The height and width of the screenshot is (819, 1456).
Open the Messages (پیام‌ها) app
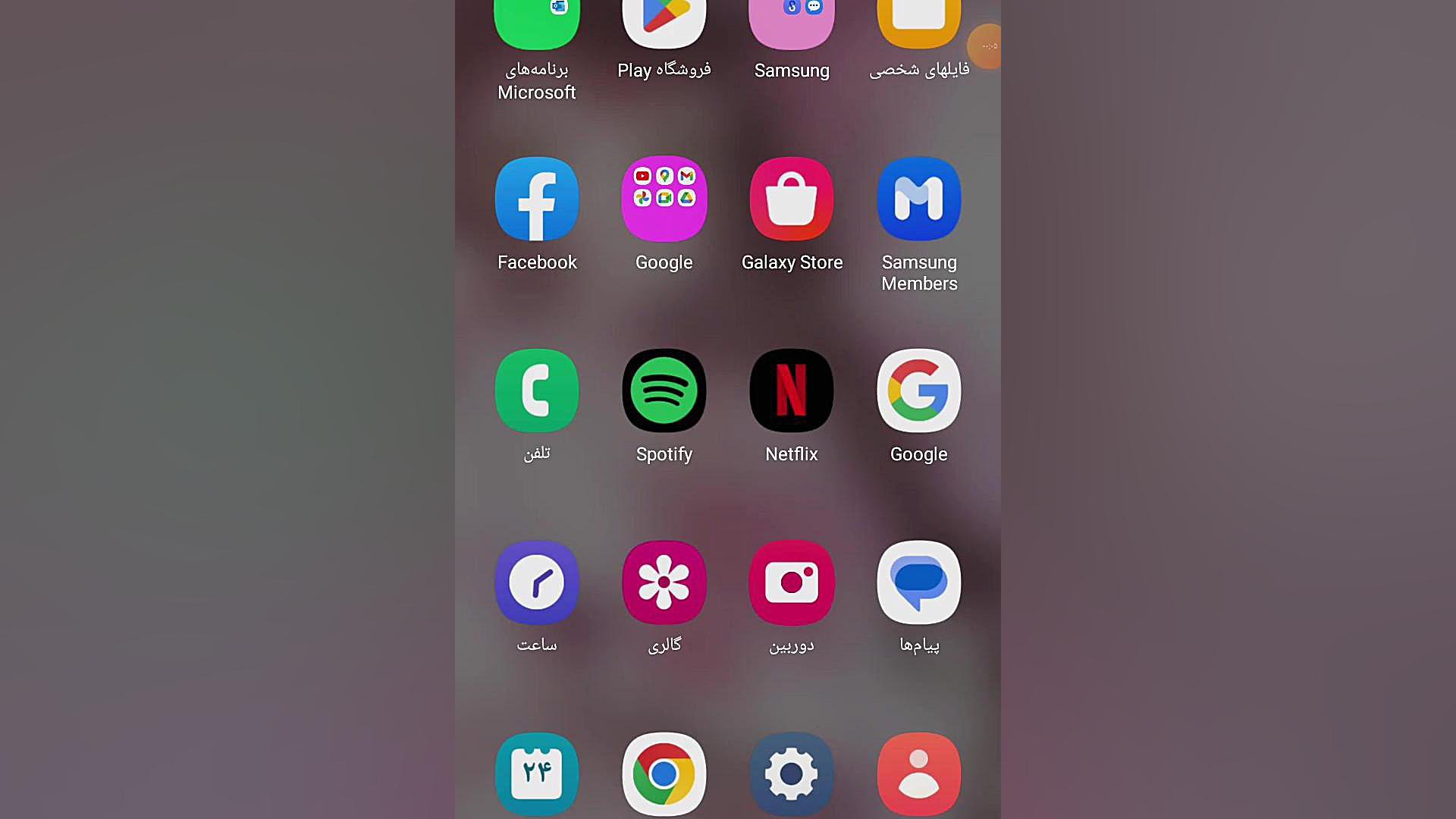coord(919,582)
